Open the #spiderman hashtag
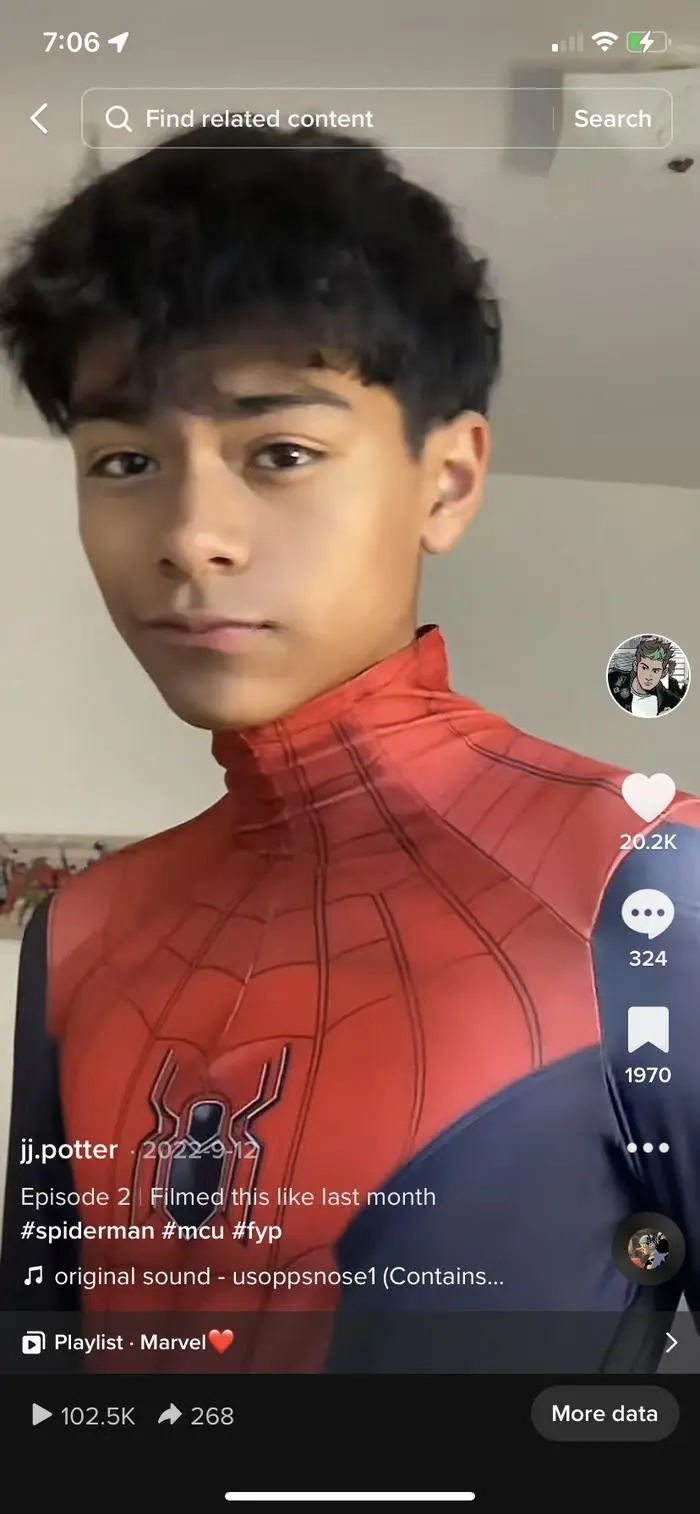700x1514 pixels. (x=87, y=1230)
